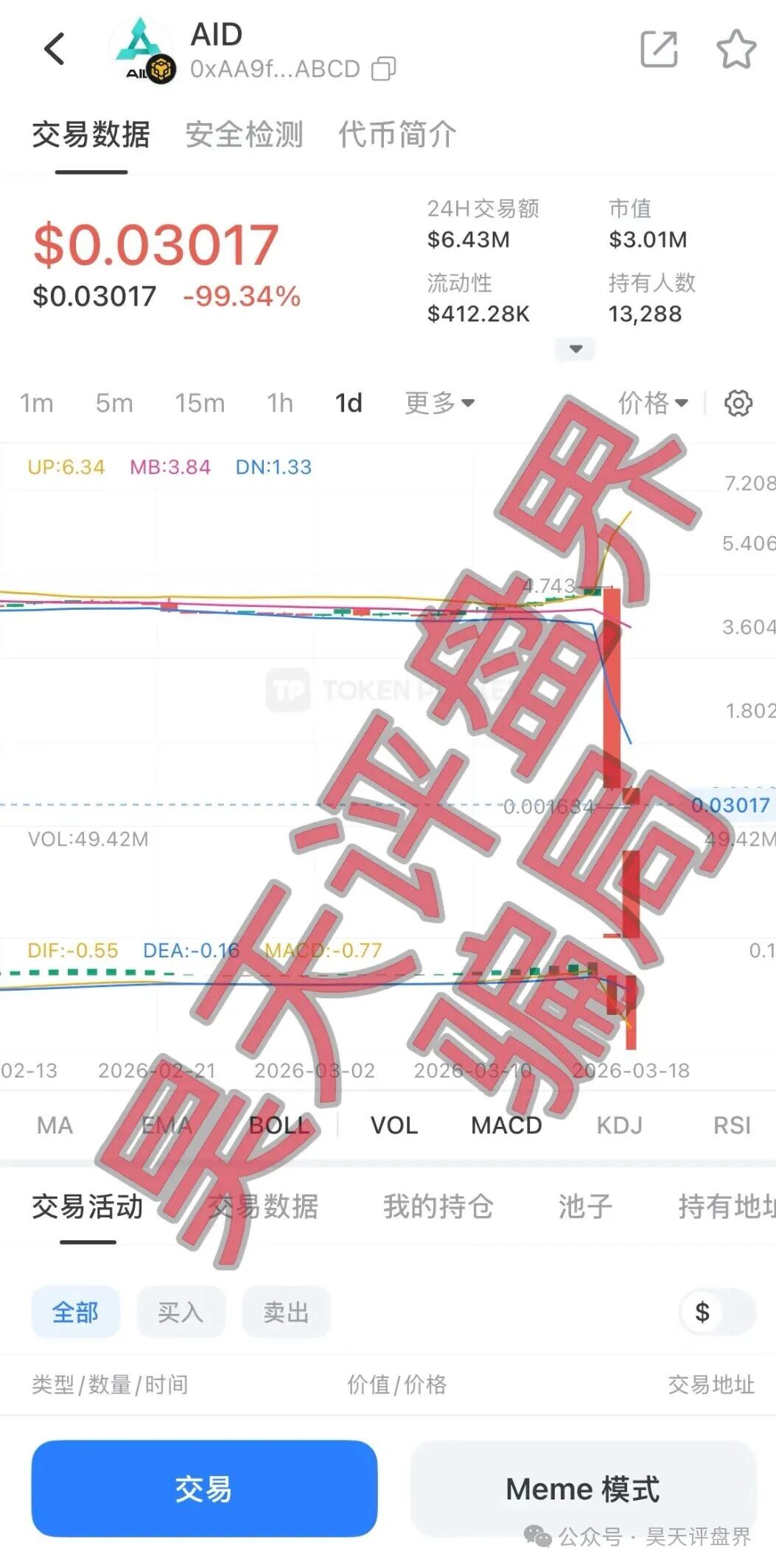Open the 更多 timeframe dropdown

438,403
